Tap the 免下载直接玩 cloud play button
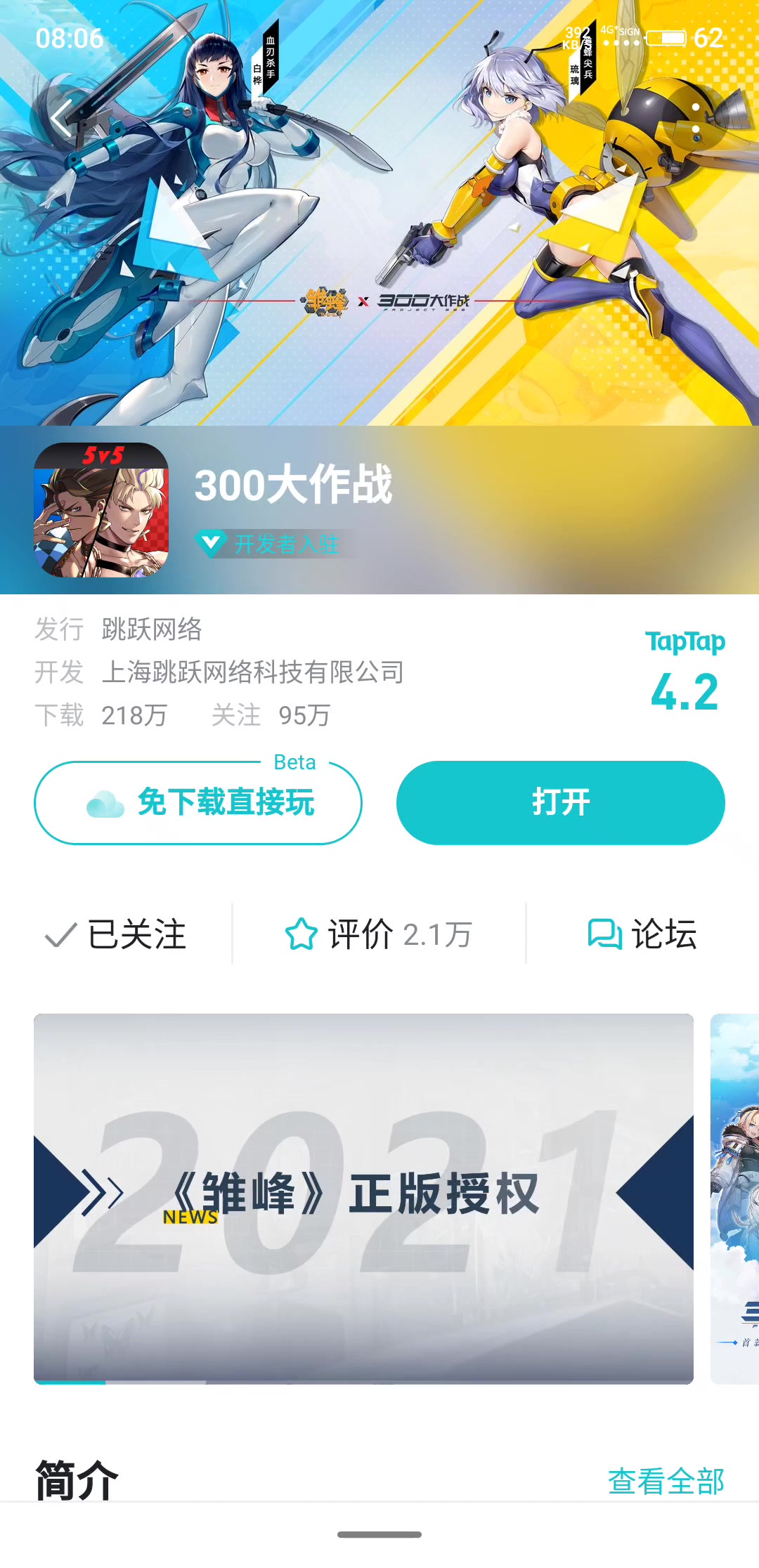 pyautogui.click(x=198, y=803)
